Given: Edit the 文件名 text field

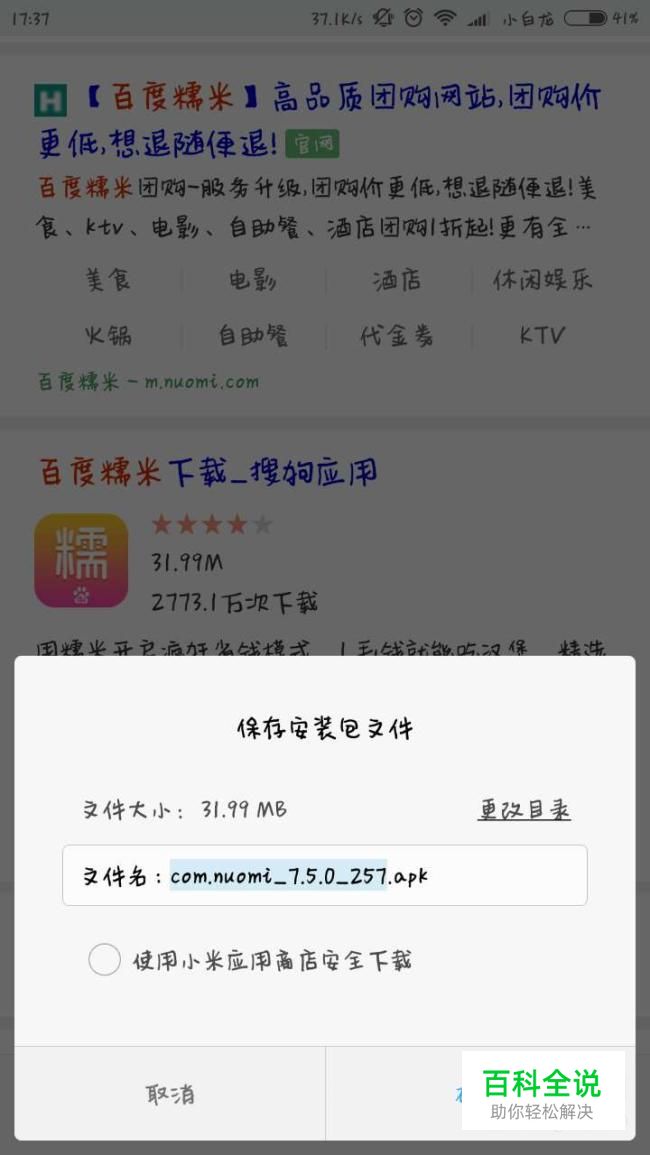Looking at the screenshot, I should pos(324,875).
